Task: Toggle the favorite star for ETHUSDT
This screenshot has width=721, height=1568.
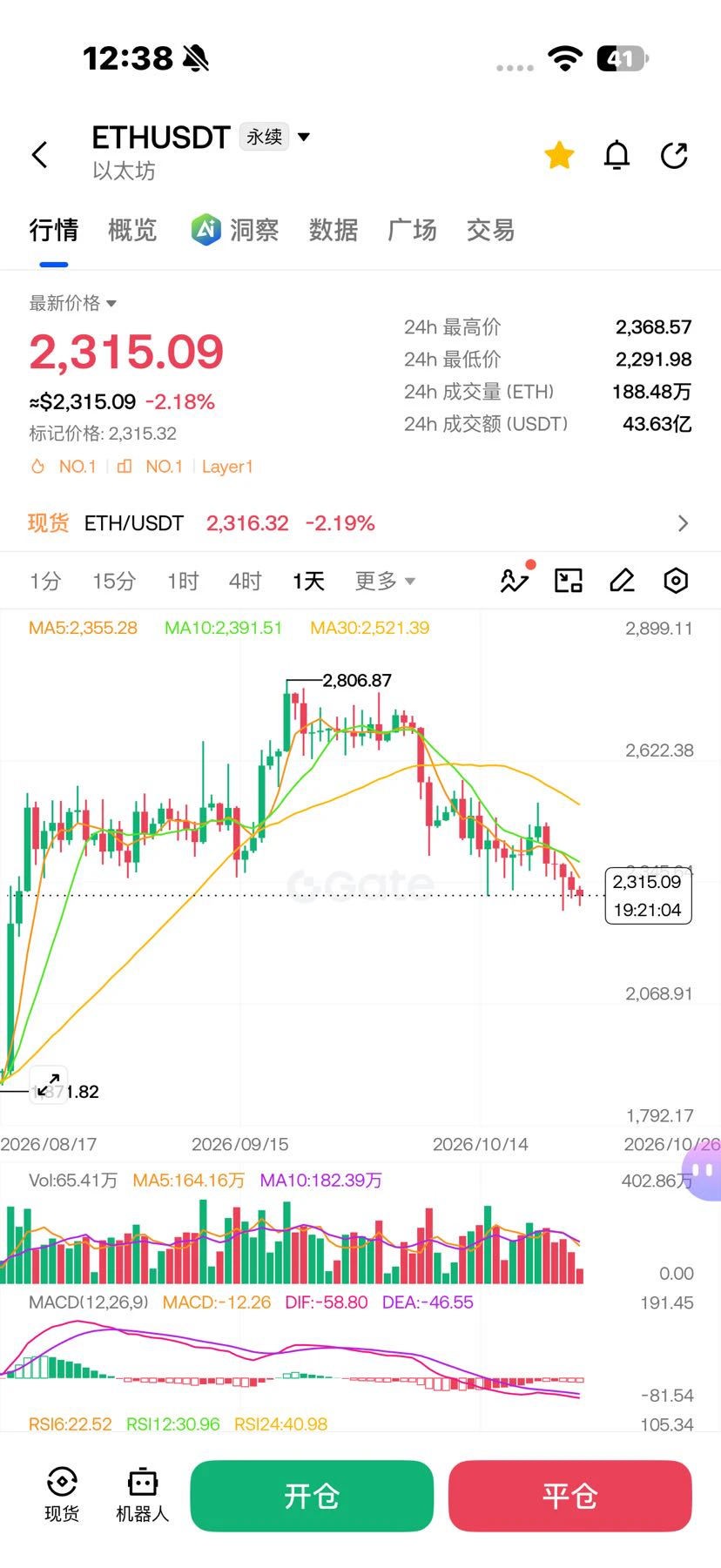Action: click(559, 155)
